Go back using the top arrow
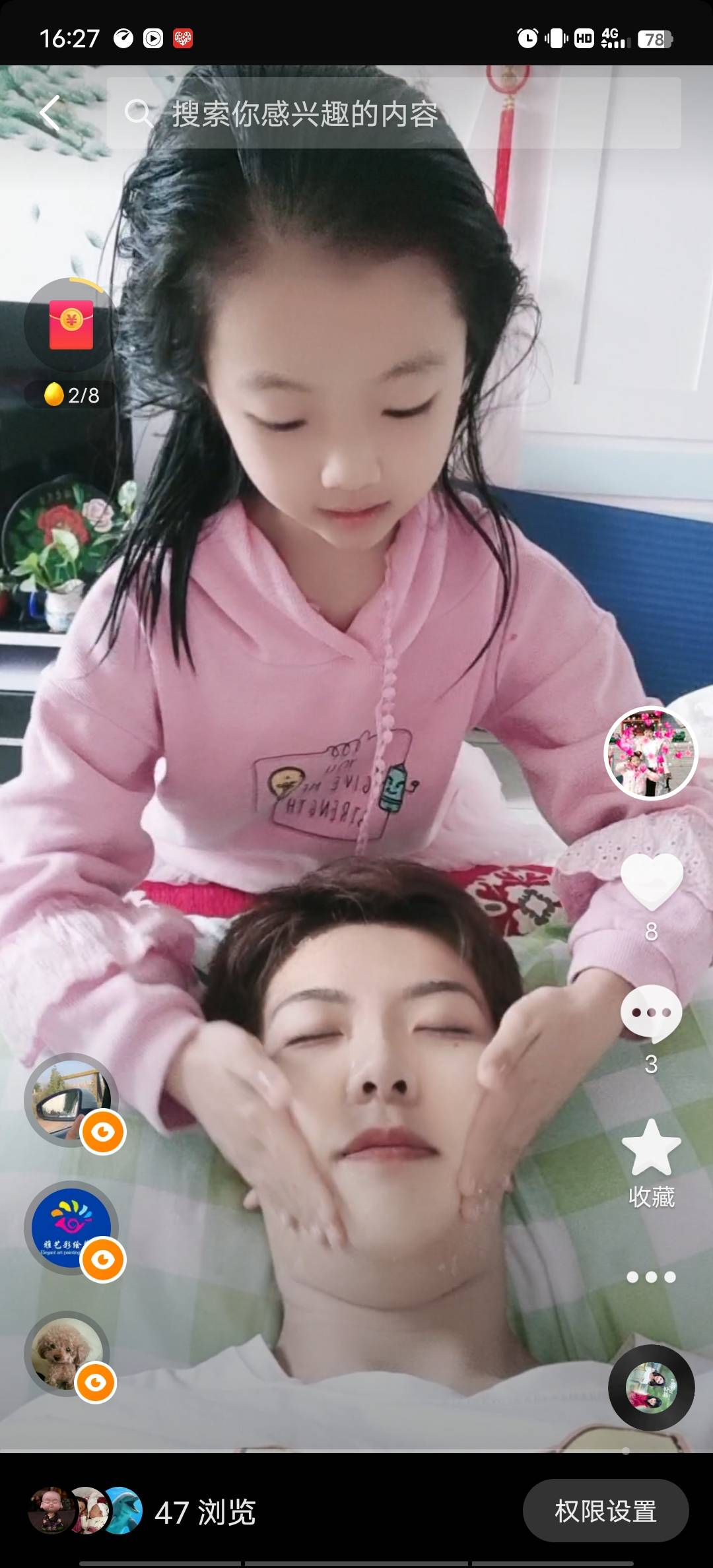The width and height of the screenshot is (713, 1568). point(51,113)
